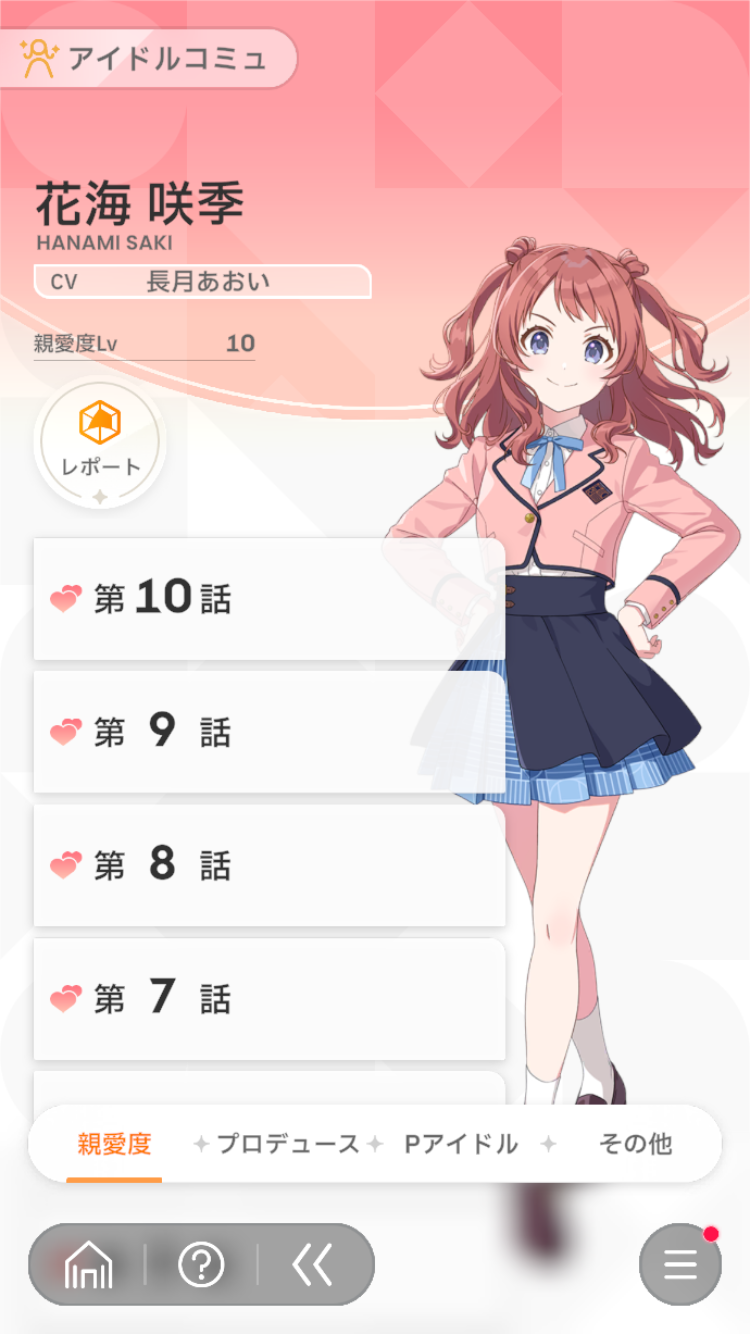Open story episode 第7話
This screenshot has height=1334, width=750.
(268, 998)
